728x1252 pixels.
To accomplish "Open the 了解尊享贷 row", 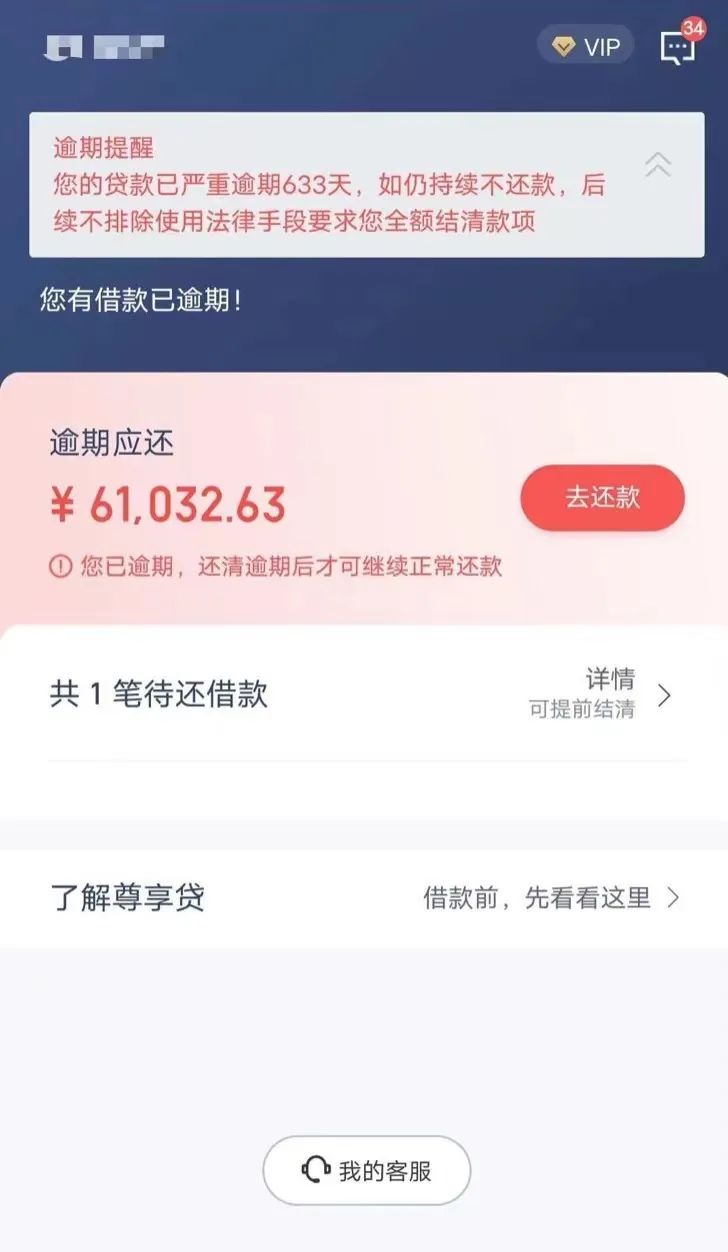I will point(364,898).
